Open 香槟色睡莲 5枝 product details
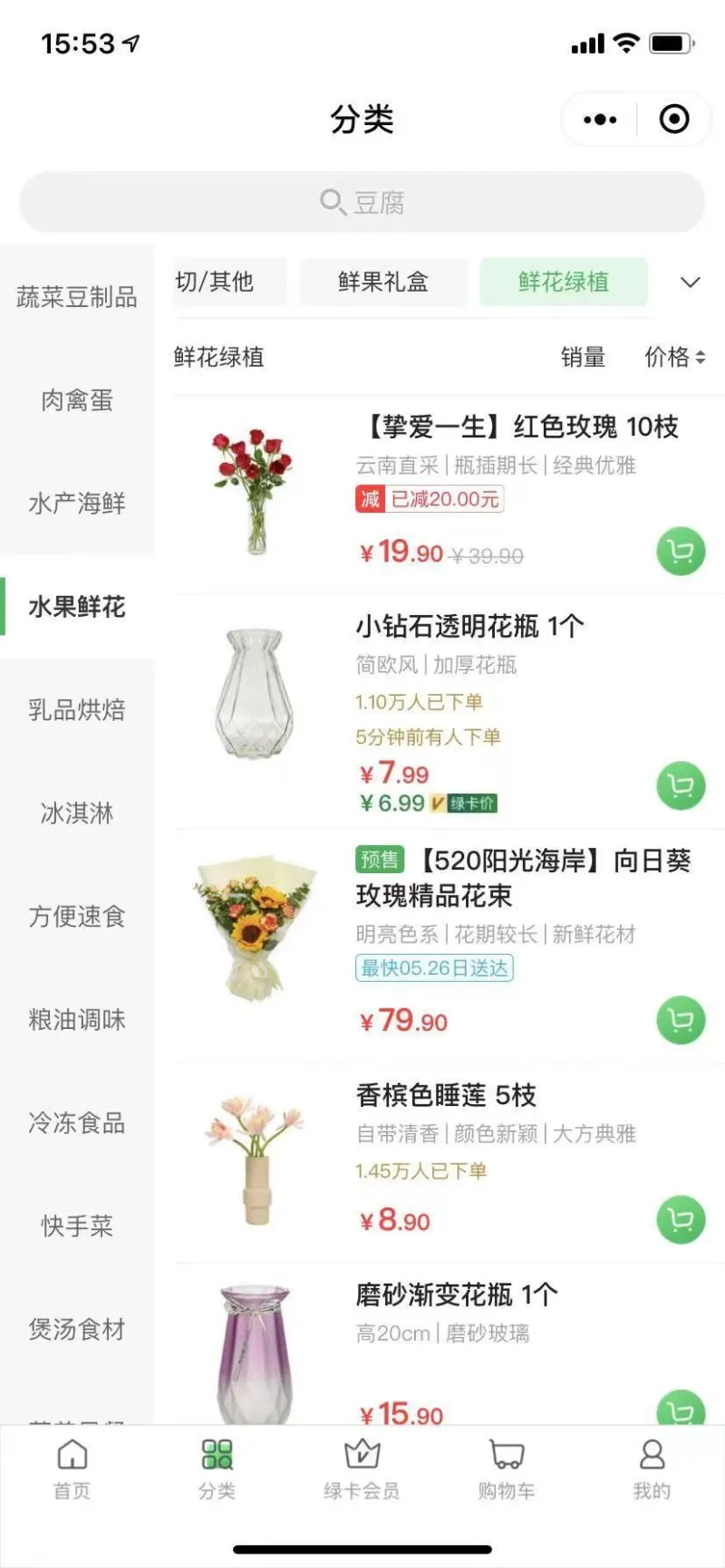The height and width of the screenshot is (1568, 725). point(446,1095)
